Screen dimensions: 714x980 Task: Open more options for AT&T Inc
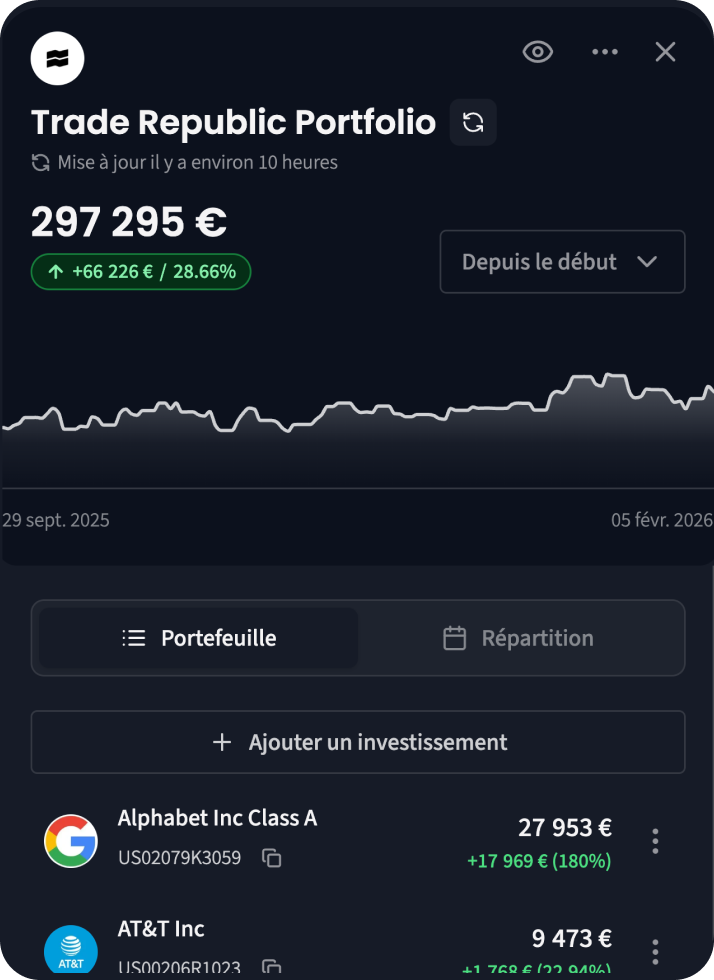[655, 950]
